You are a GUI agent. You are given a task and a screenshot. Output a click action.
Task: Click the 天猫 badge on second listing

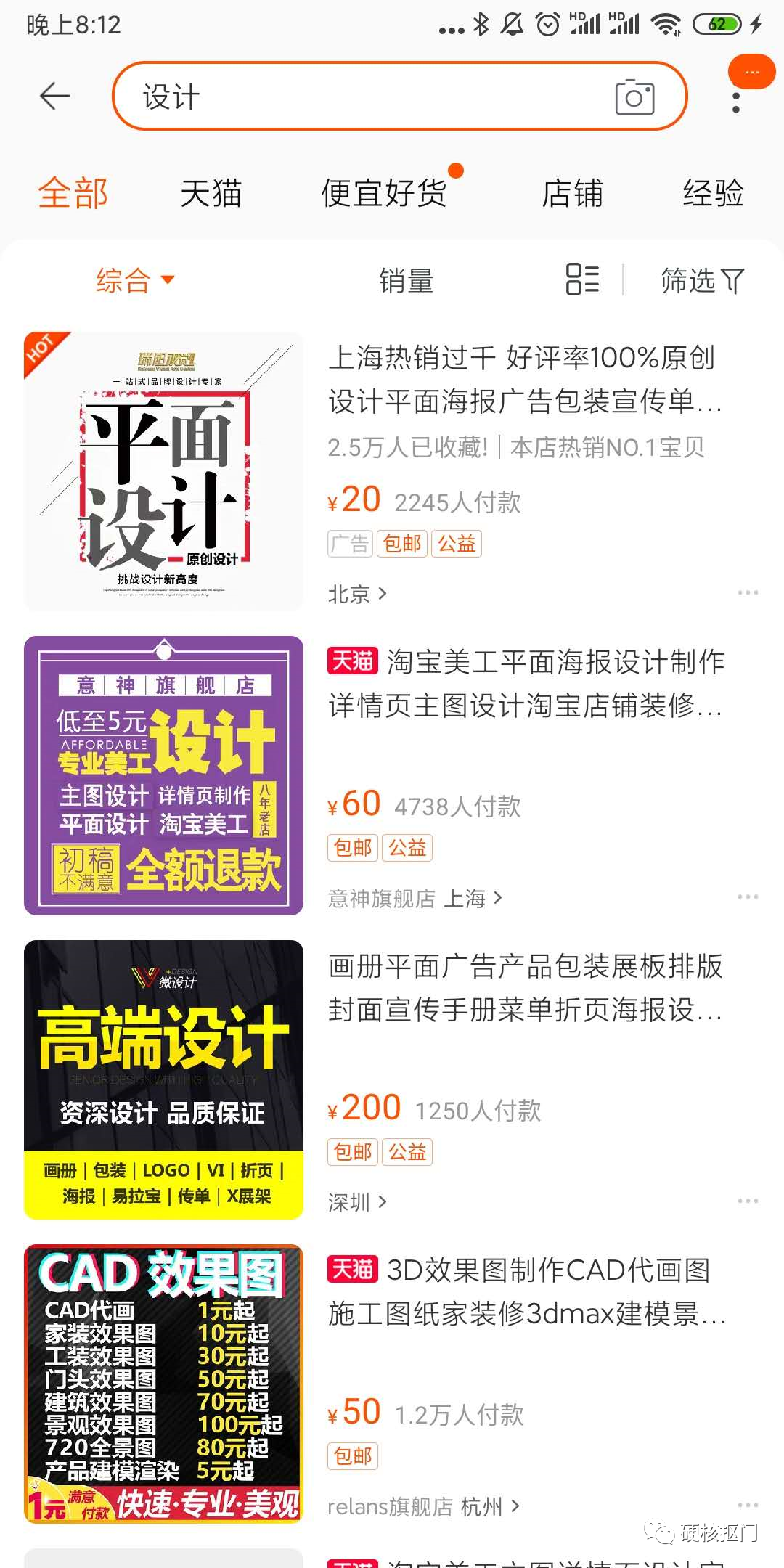(x=354, y=661)
